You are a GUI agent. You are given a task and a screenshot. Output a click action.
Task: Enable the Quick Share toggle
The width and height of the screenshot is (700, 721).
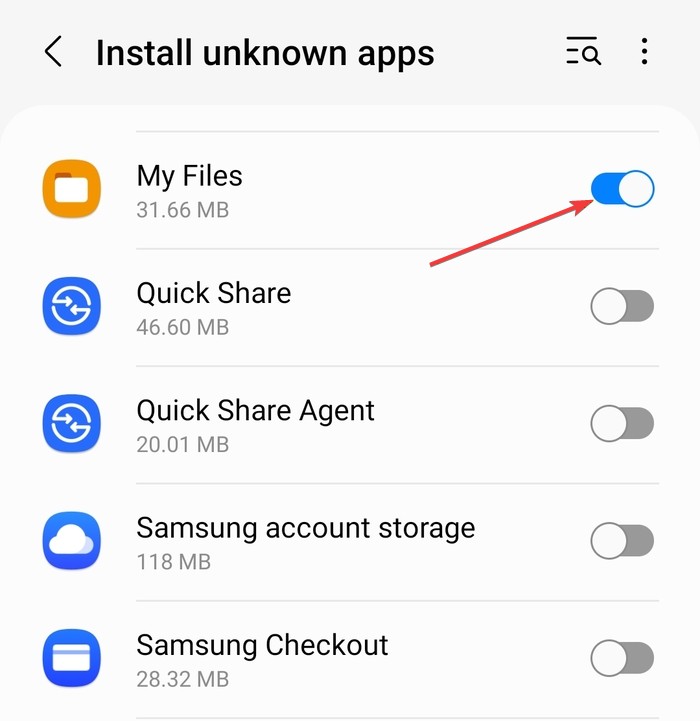(622, 307)
